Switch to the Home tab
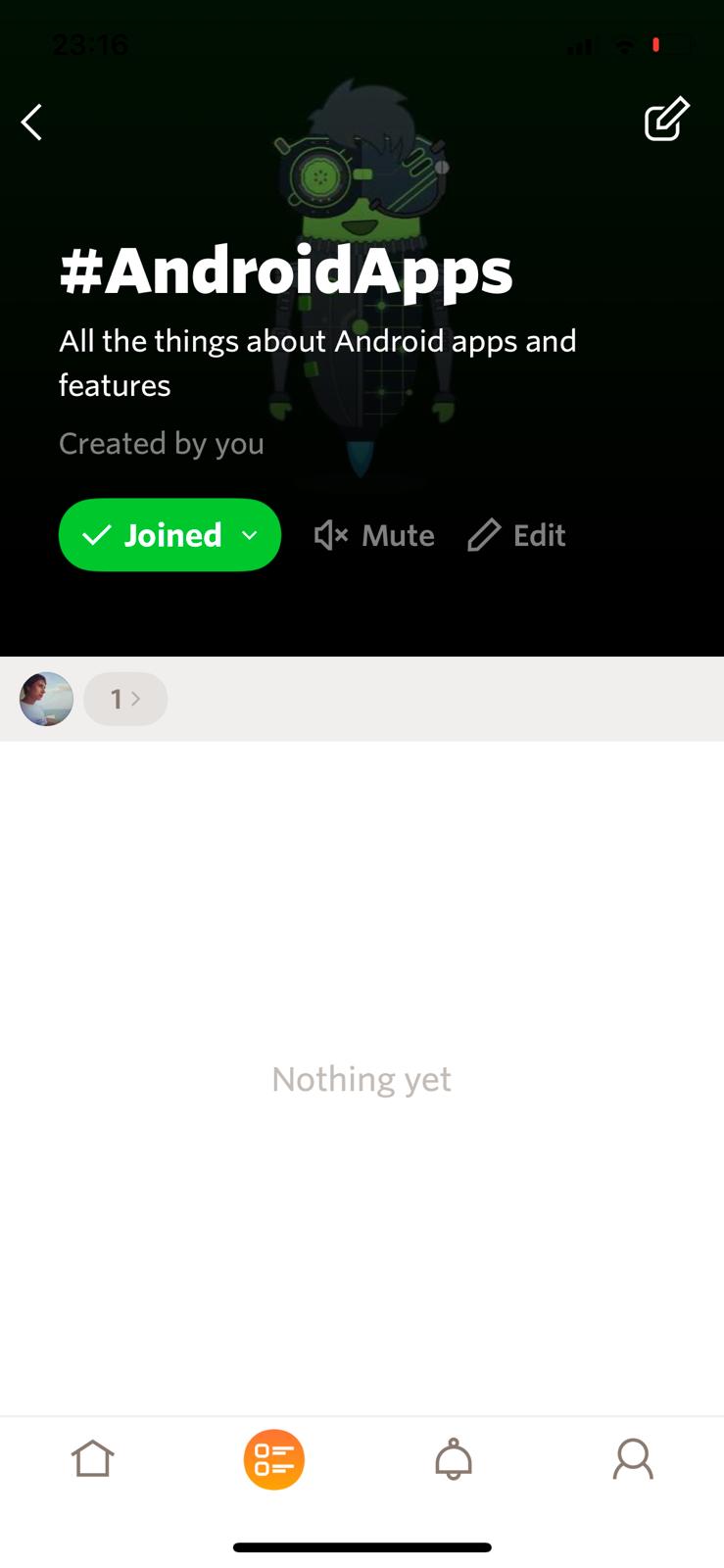The width and height of the screenshot is (724, 1568). 92,1459
